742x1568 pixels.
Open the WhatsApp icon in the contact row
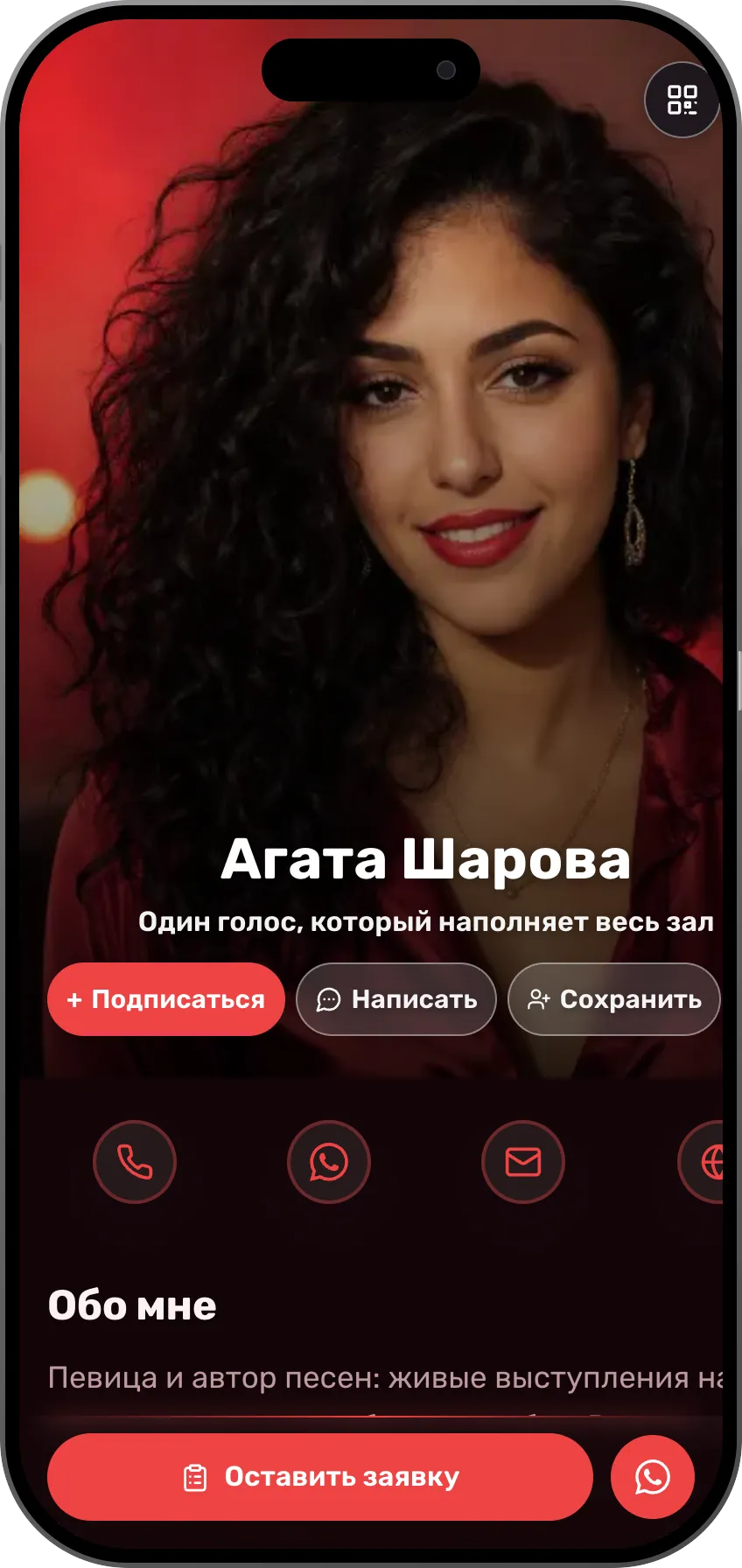coord(329,1162)
